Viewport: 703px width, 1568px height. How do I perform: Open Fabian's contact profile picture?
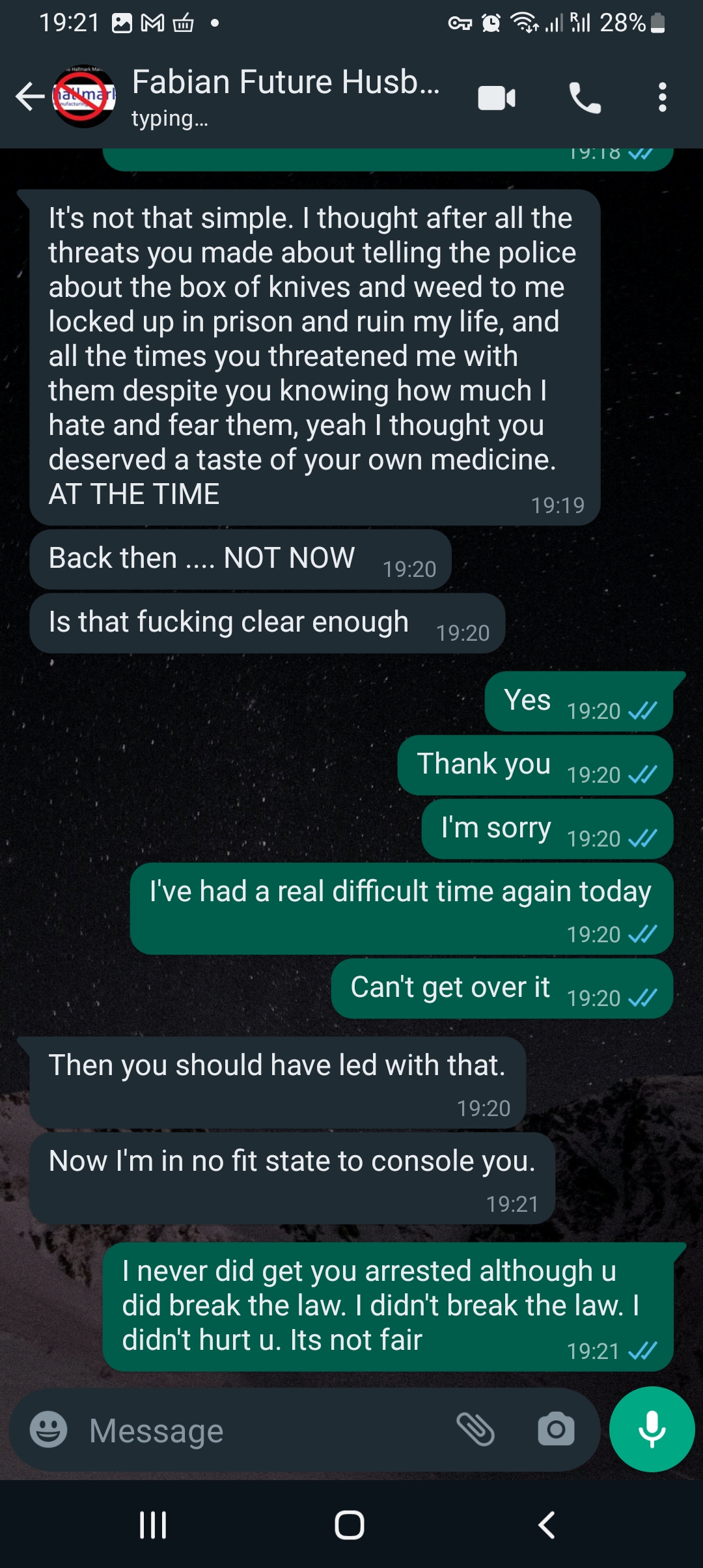coord(84,97)
